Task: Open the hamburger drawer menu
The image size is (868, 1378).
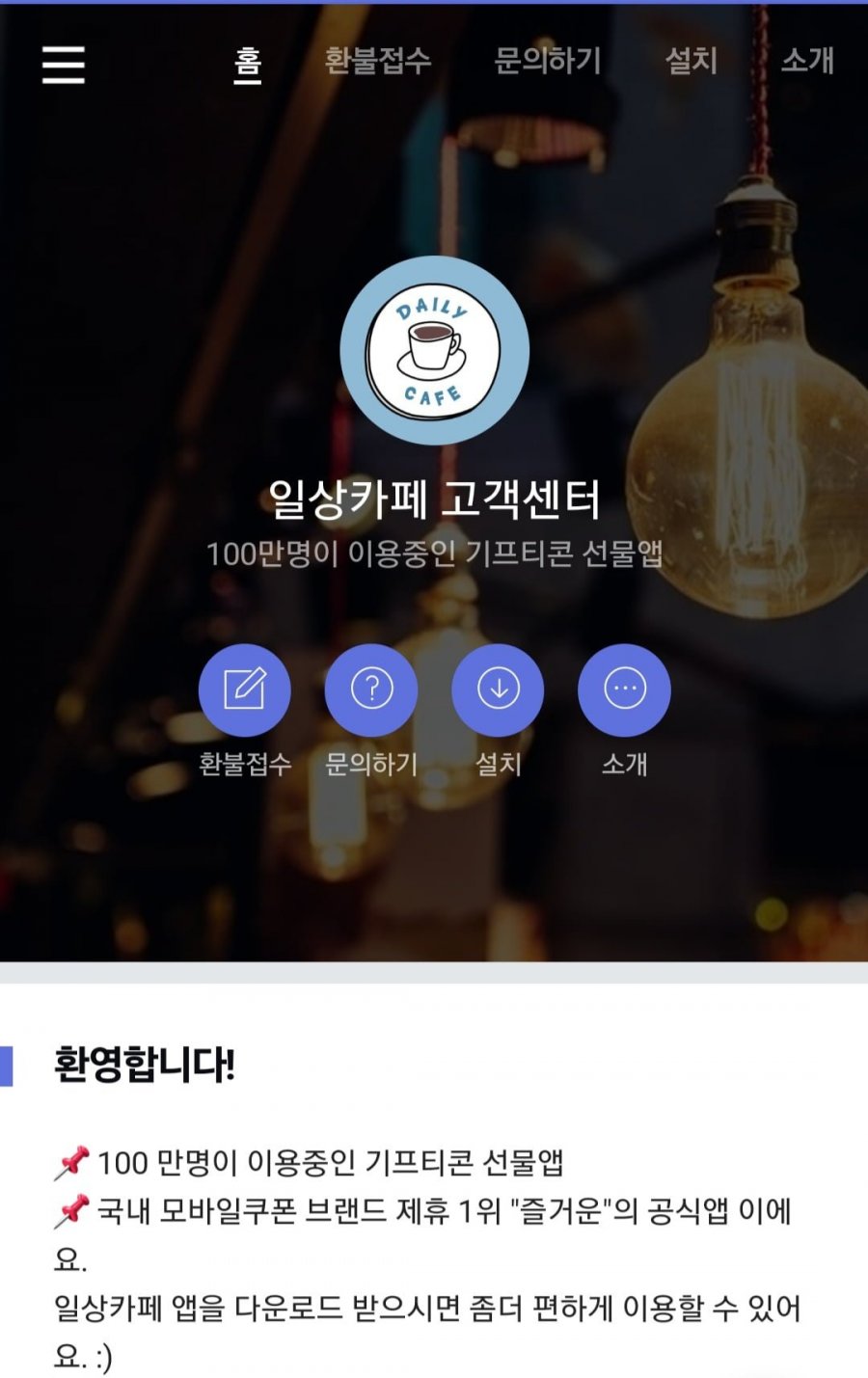Action: (64, 65)
